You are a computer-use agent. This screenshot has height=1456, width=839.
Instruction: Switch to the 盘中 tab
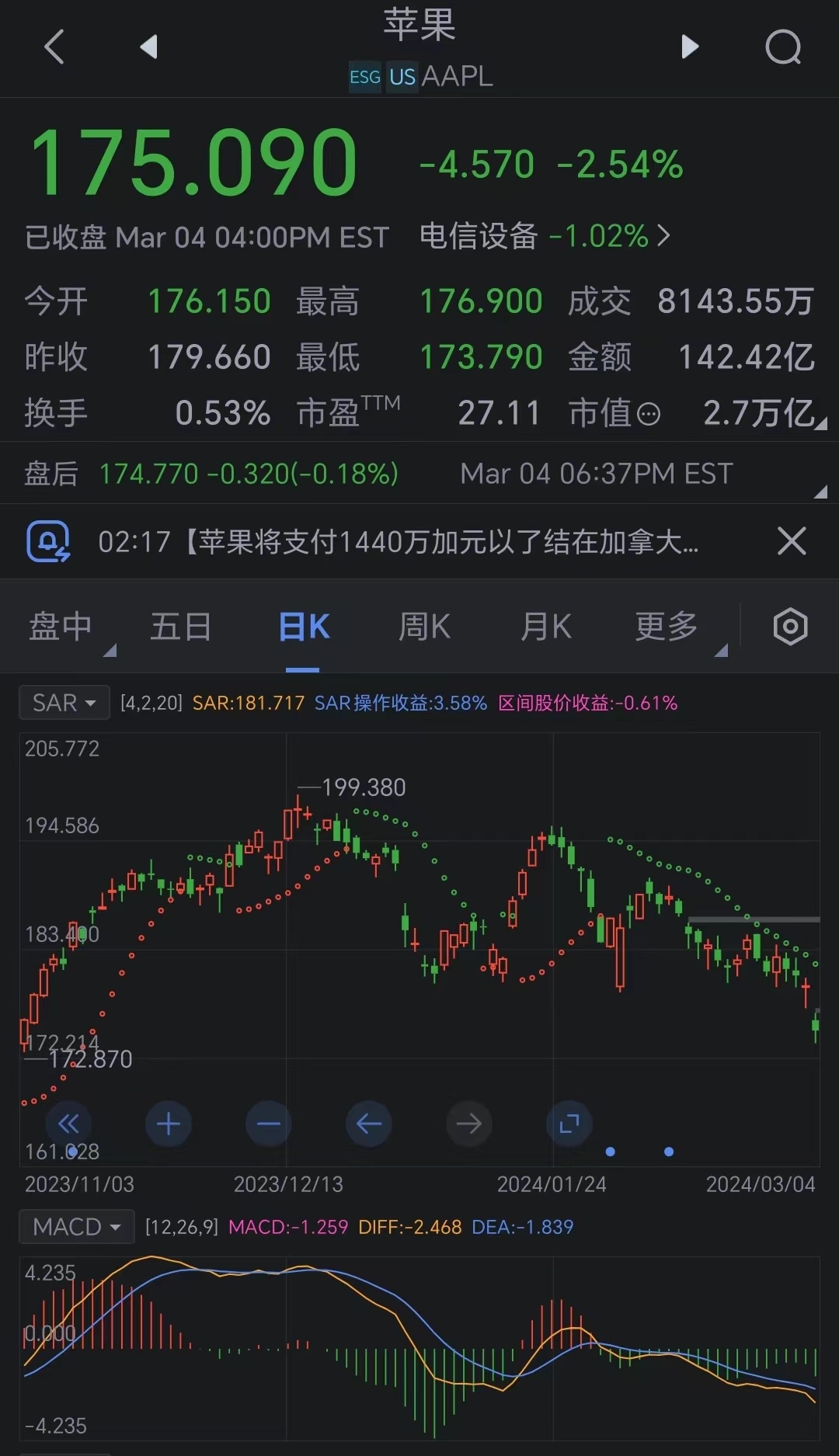[x=61, y=627]
